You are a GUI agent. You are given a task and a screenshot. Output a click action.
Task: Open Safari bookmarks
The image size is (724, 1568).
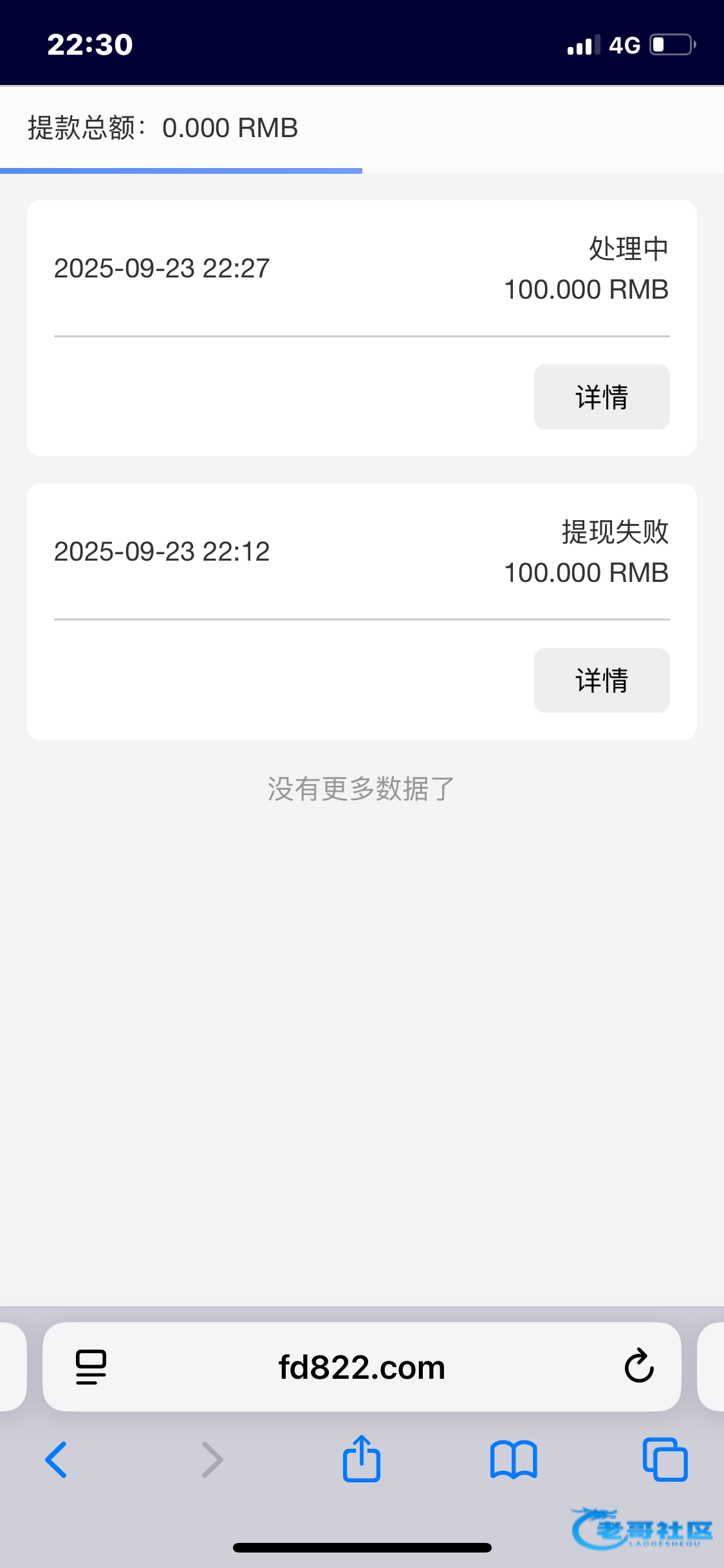point(513,1460)
